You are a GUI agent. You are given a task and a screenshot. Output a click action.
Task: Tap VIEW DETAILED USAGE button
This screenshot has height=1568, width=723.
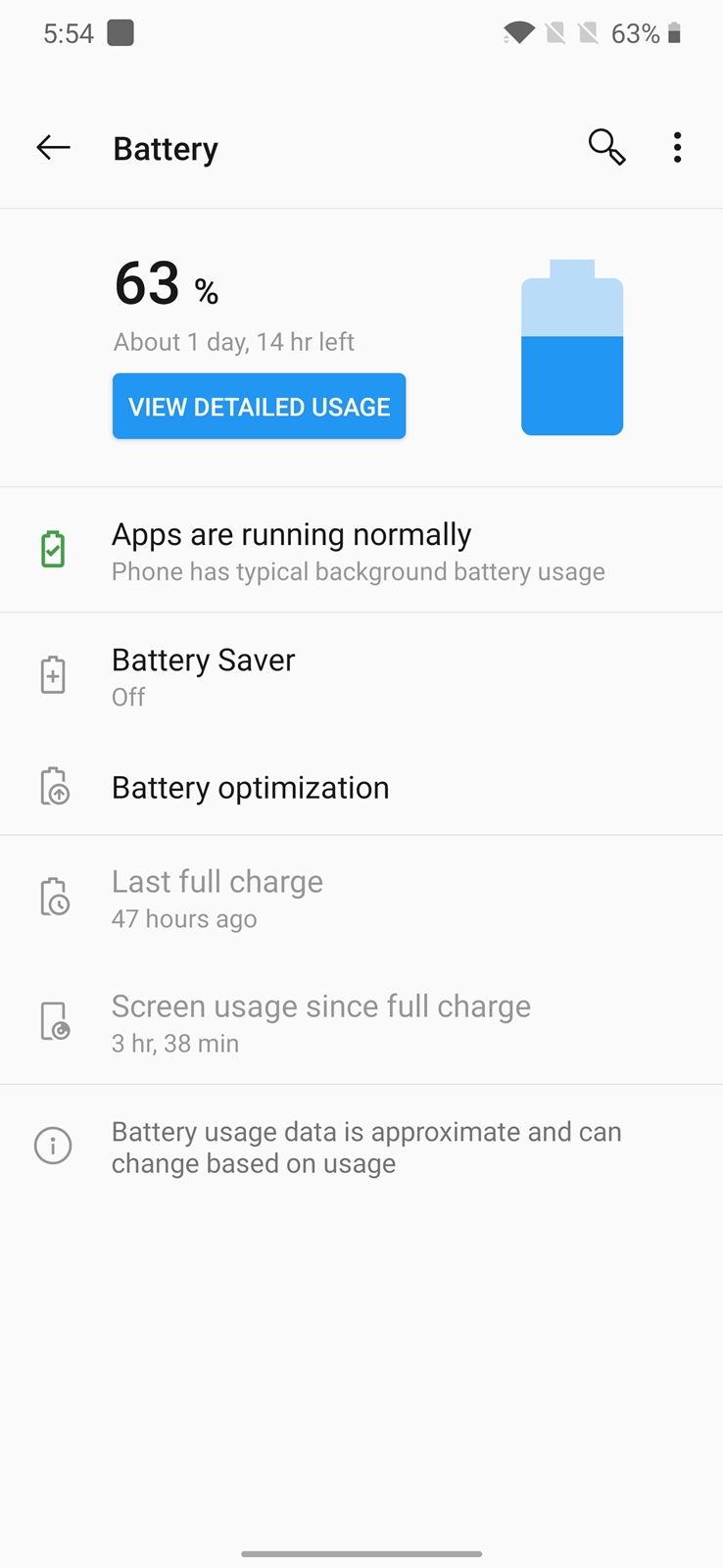[x=259, y=406]
